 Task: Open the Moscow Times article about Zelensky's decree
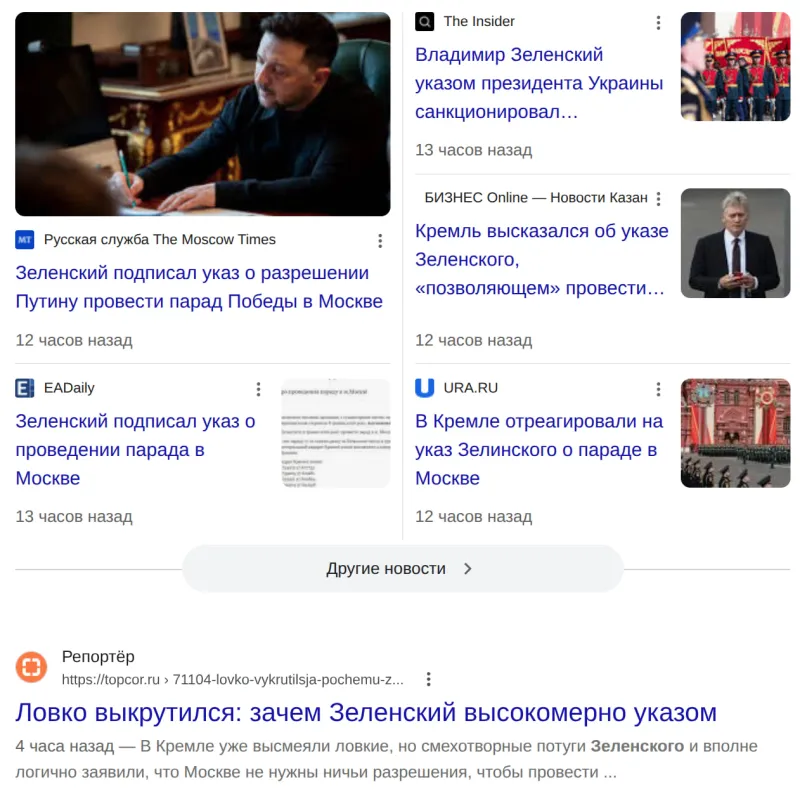[199, 287]
